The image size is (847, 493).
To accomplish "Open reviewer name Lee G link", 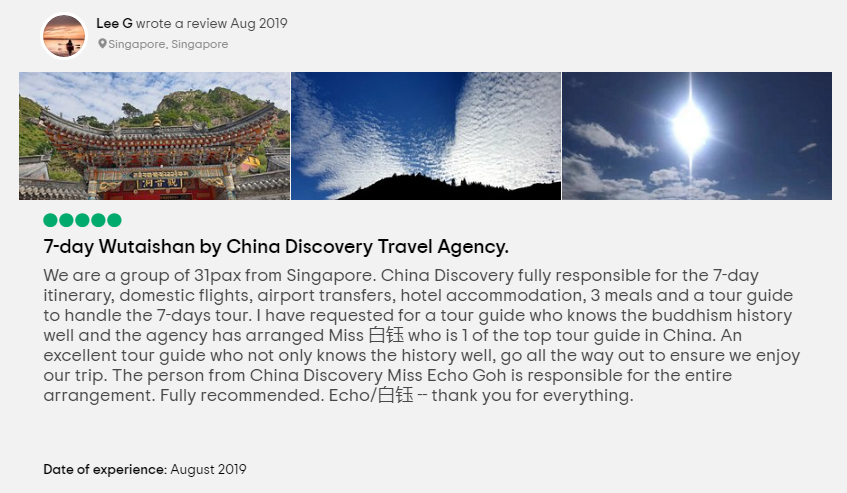I will tap(114, 23).
